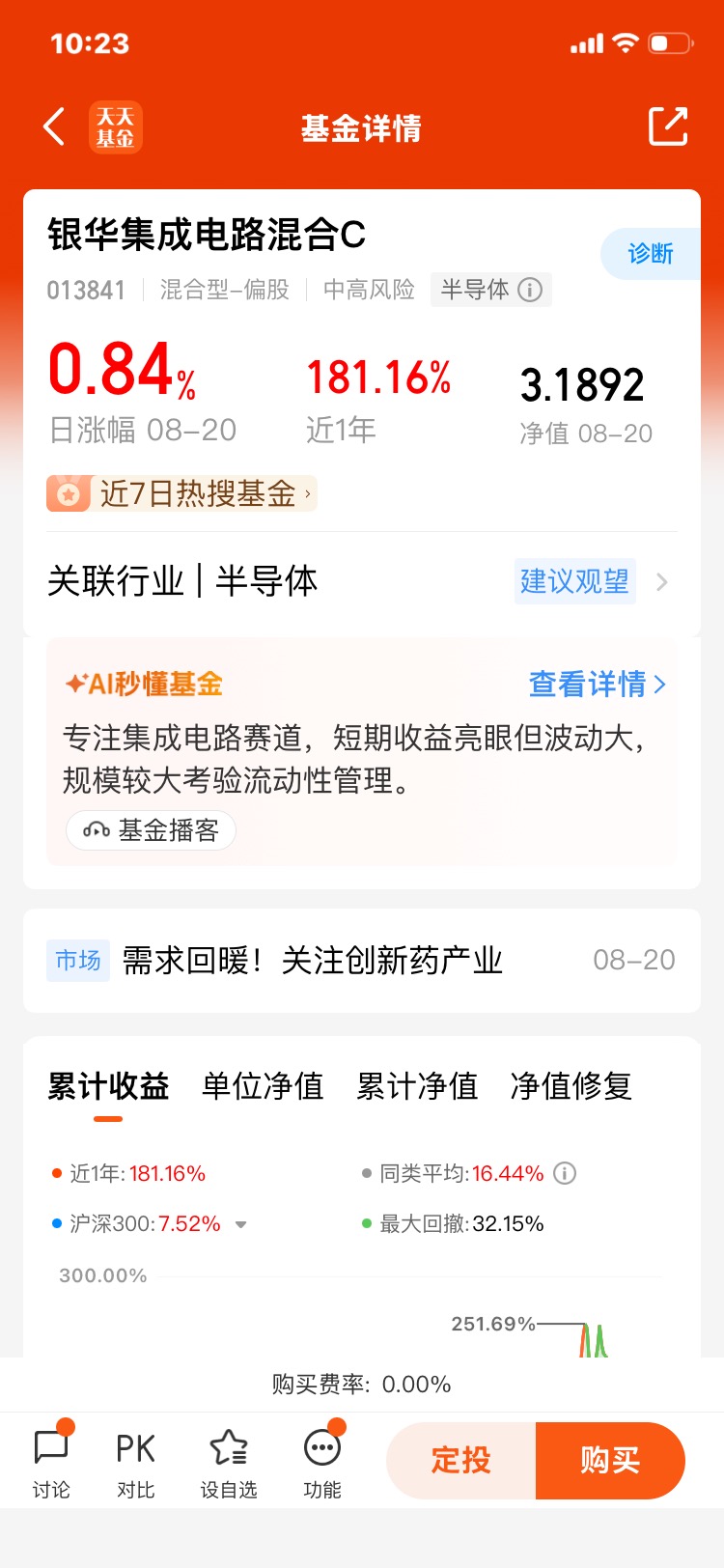Switch to the 单位净值 tab
Viewport: 724px width, 1568px height.
tap(263, 1086)
